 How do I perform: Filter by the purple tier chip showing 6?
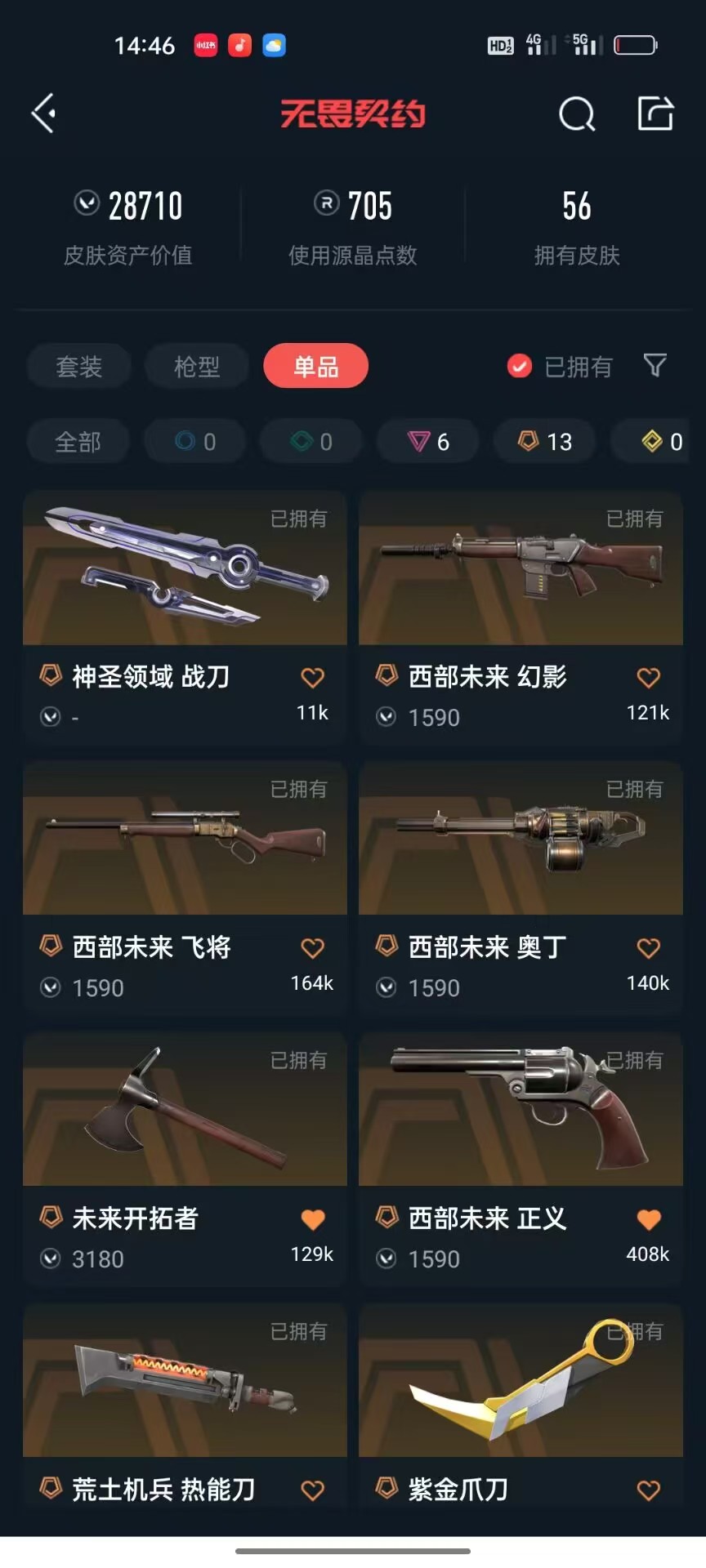click(x=429, y=442)
